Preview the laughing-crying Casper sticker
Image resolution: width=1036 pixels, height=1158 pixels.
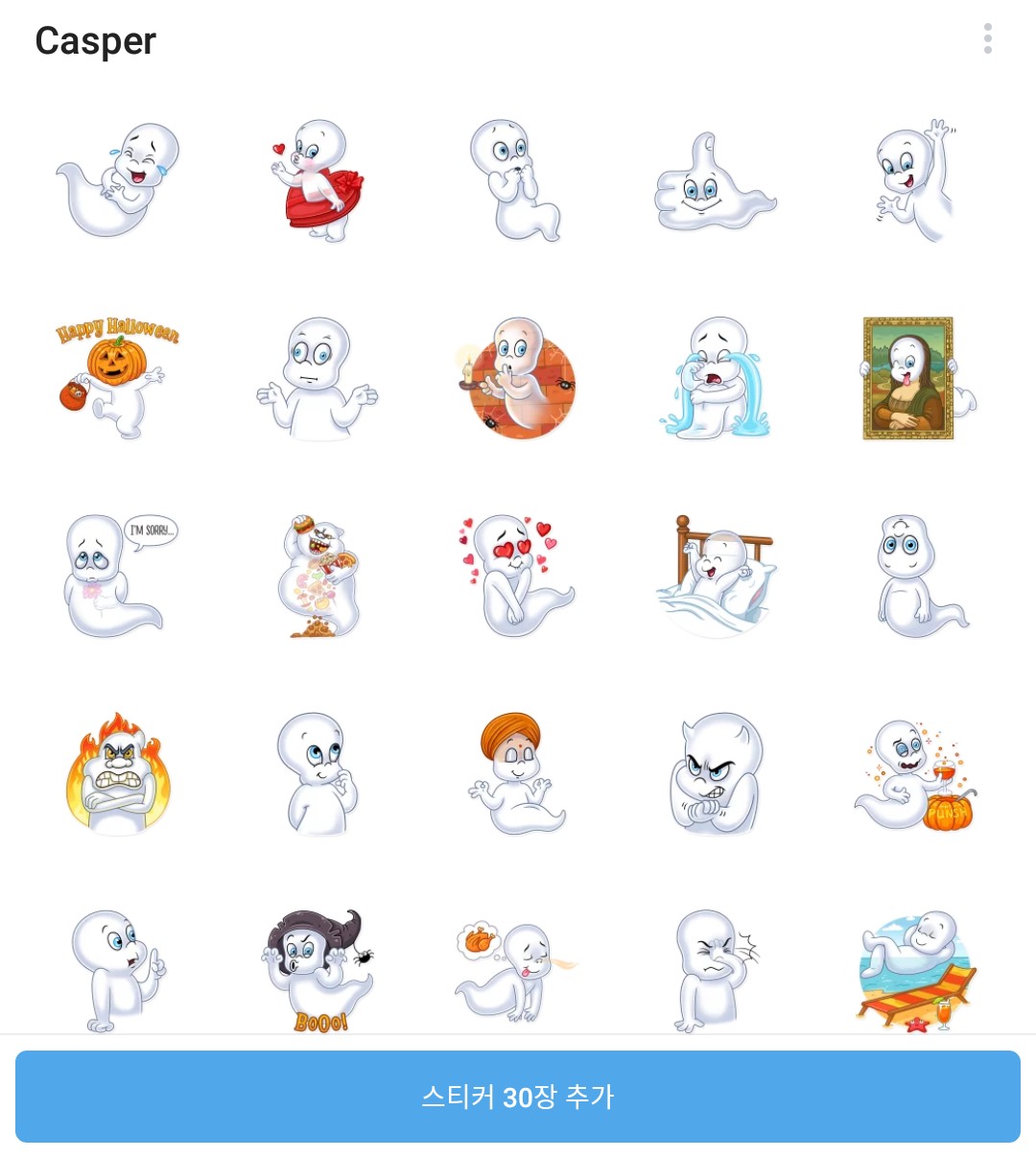pos(119,180)
